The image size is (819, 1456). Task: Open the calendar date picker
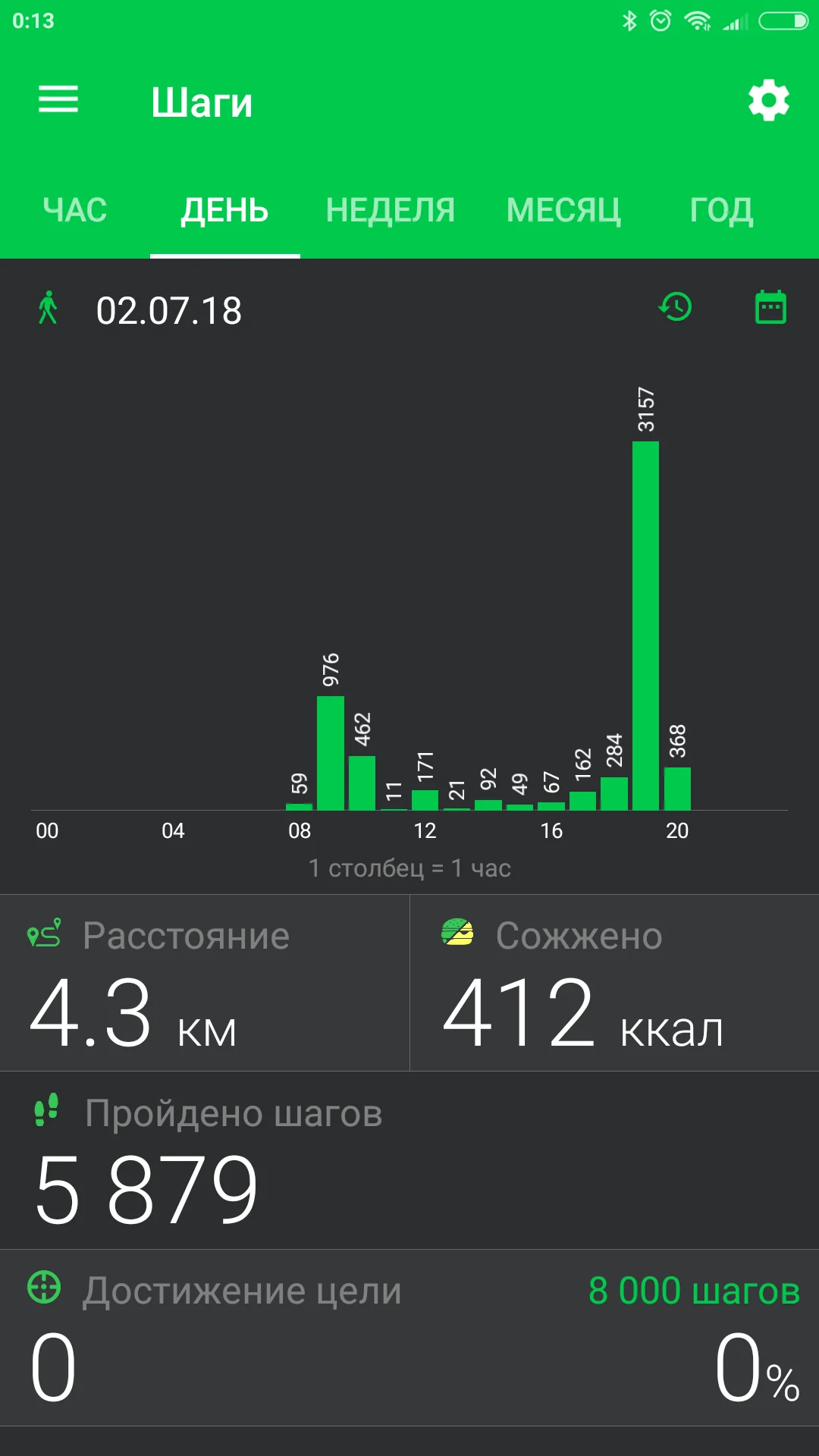click(770, 307)
